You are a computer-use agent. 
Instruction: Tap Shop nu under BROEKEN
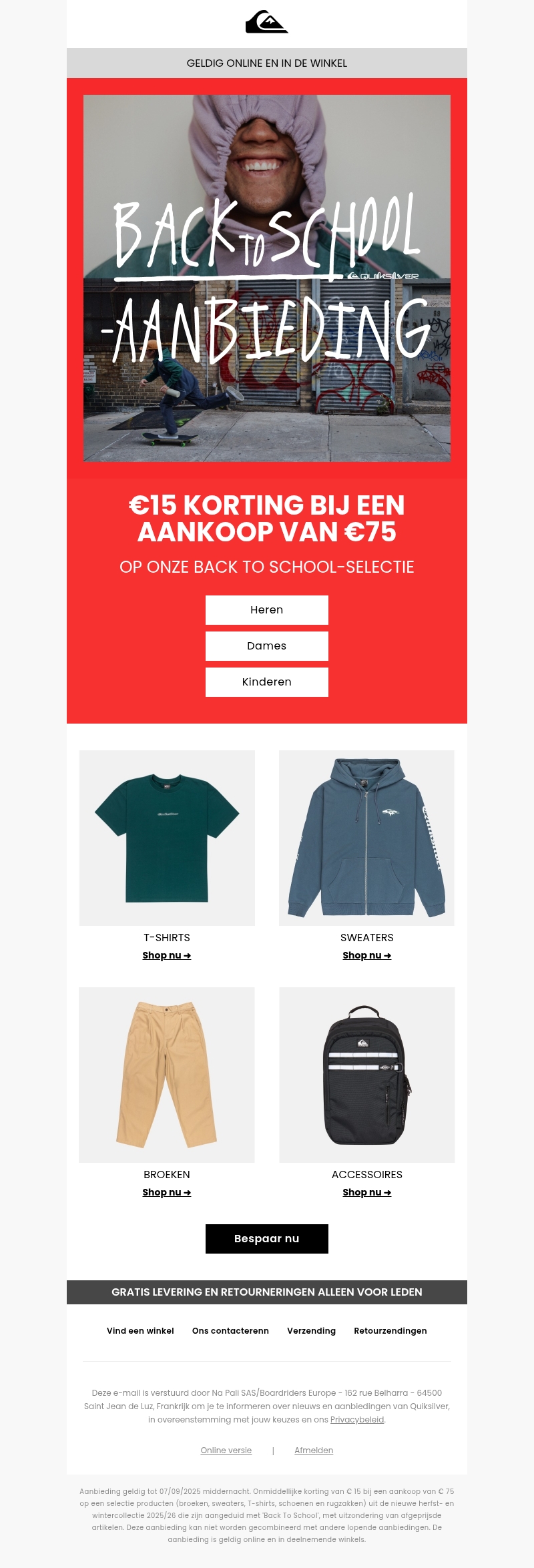(167, 1192)
